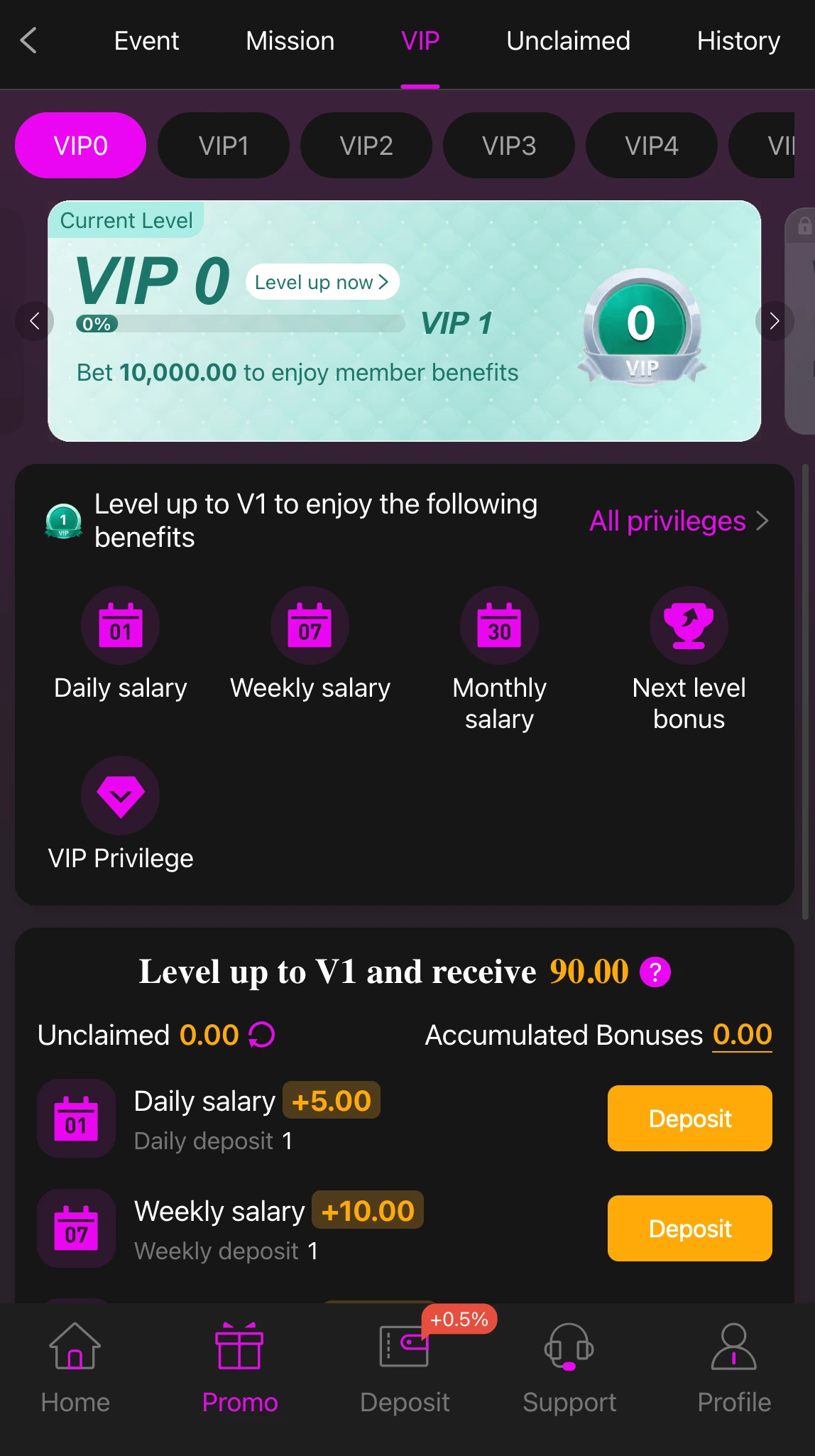Refresh the Unclaimed amount

tap(261, 1035)
